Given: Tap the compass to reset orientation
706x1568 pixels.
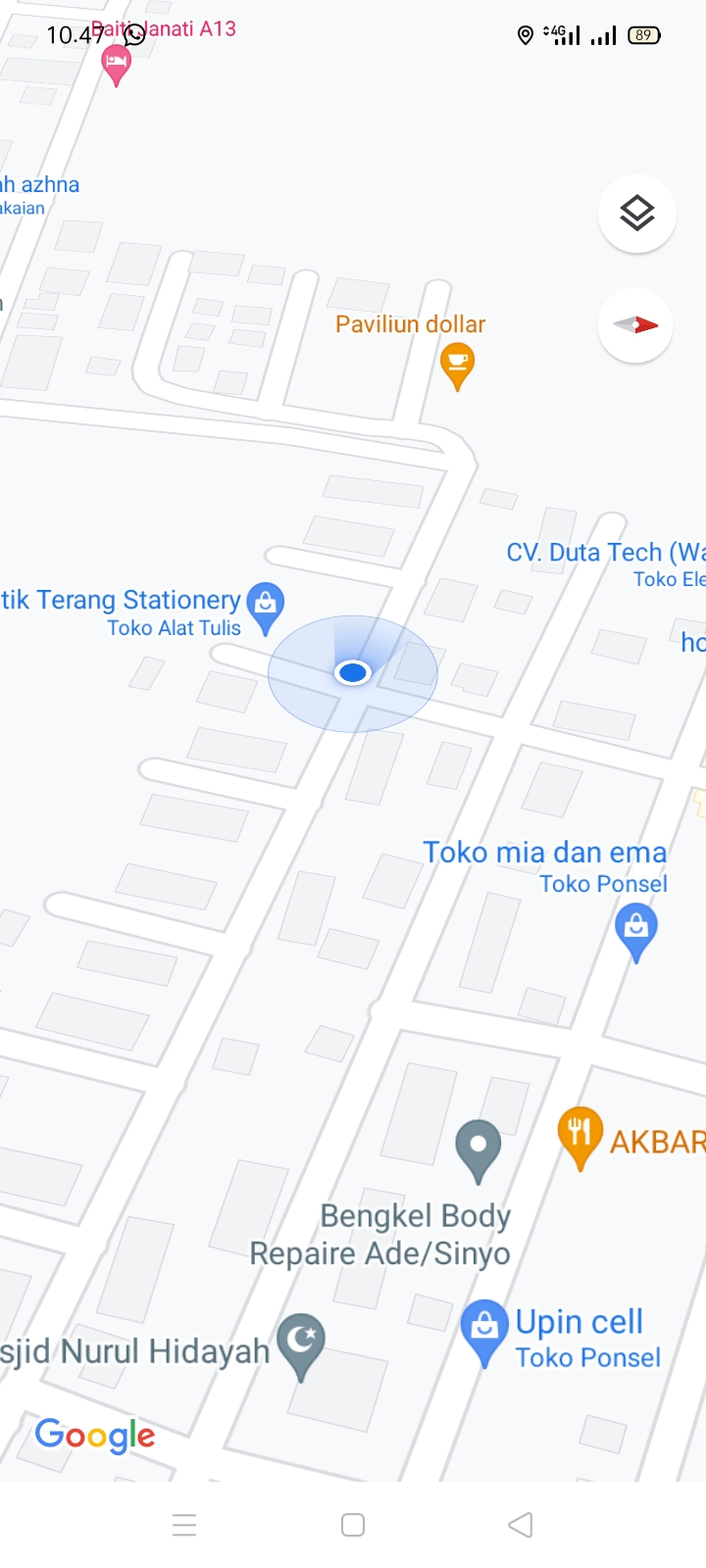Looking at the screenshot, I should pyautogui.click(x=634, y=324).
